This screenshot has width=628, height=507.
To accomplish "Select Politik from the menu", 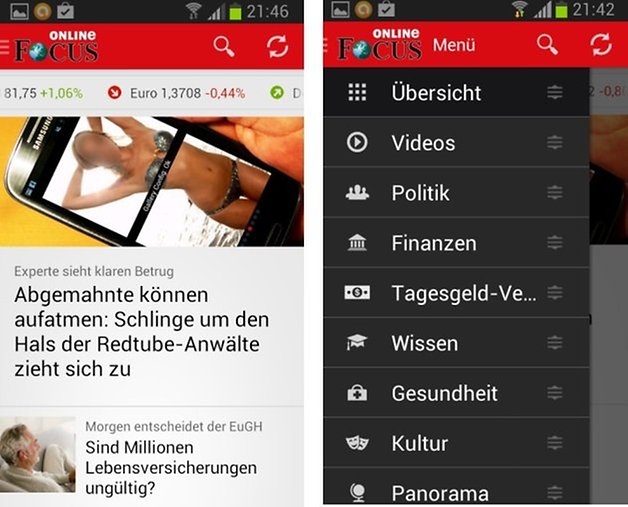I will coord(420,193).
